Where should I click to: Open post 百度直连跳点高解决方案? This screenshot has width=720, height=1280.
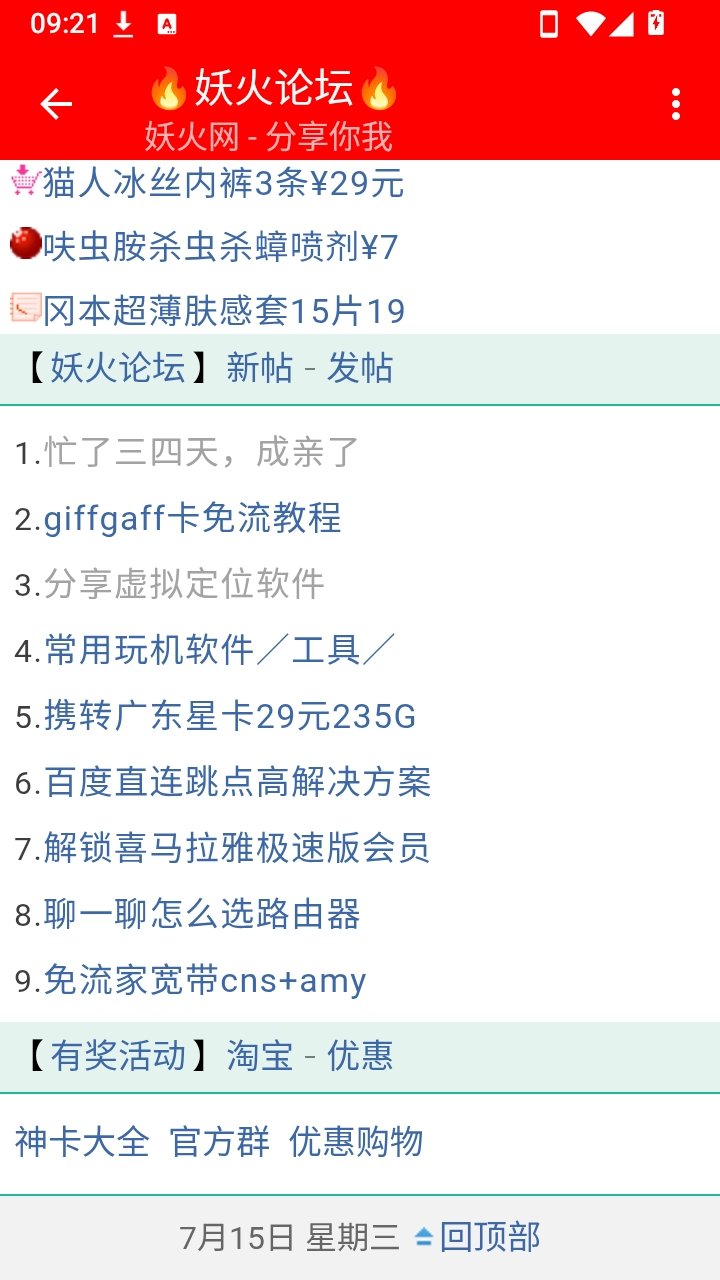coord(237,782)
